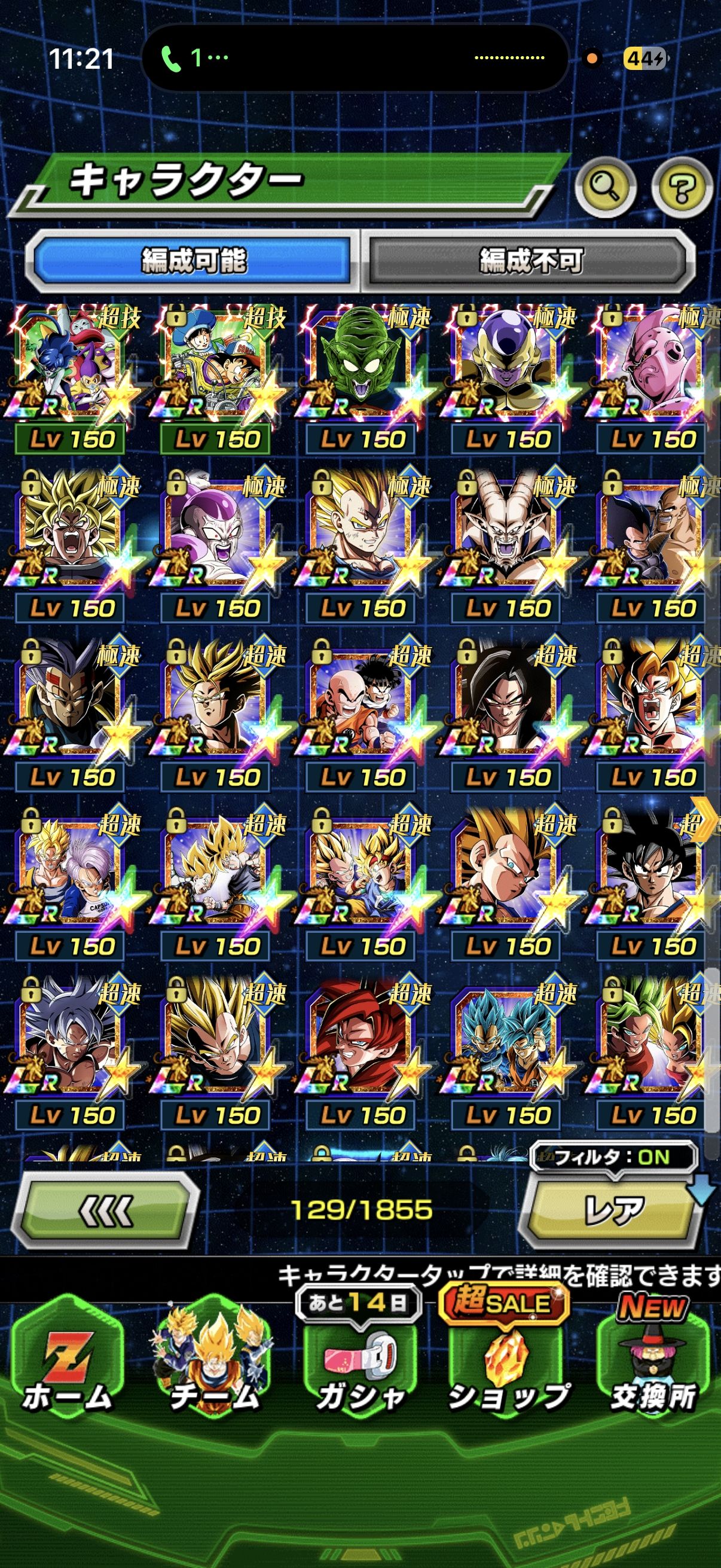View the silver-haired Ultra Instinct Goku card
The image size is (721, 1568).
click(72, 1041)
